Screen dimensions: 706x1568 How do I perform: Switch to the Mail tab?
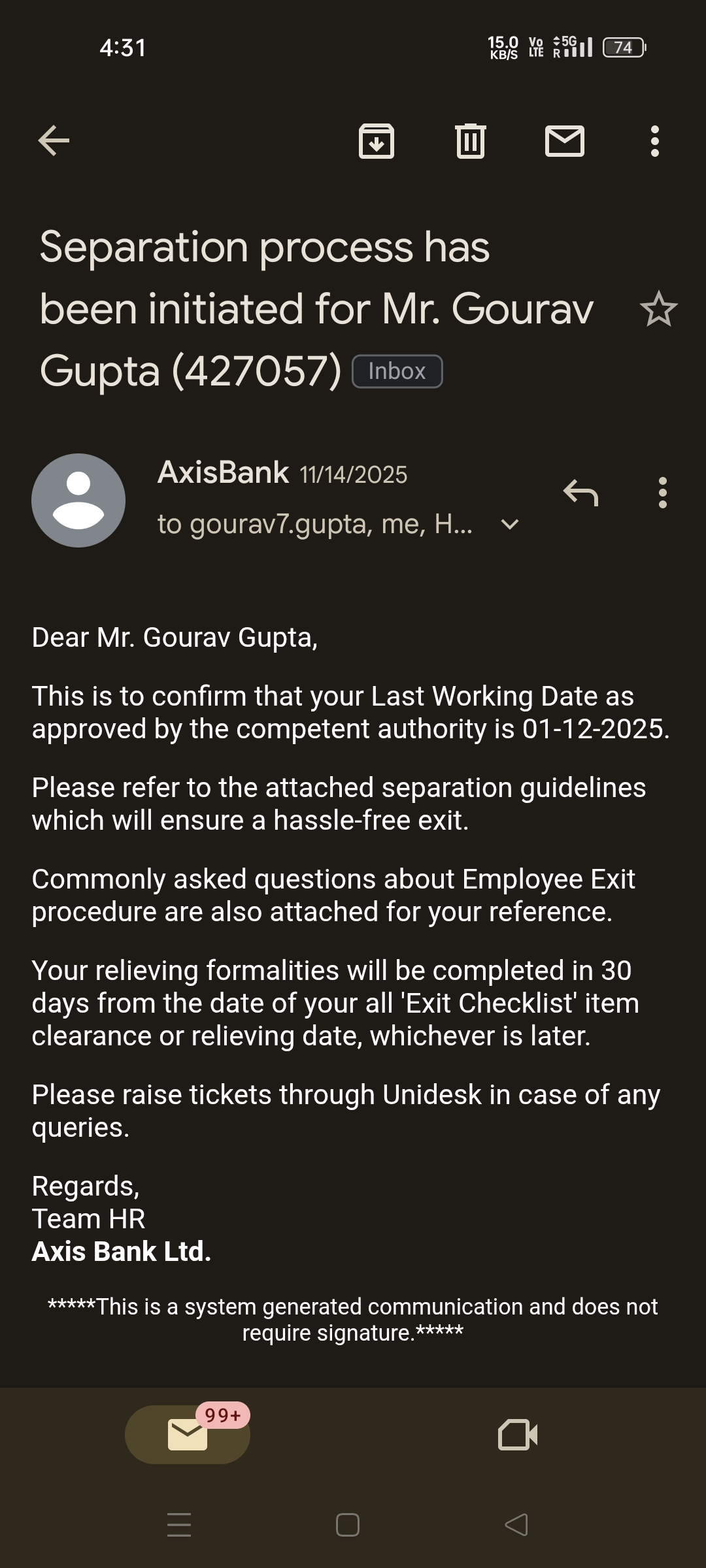tap(188, 1435)
